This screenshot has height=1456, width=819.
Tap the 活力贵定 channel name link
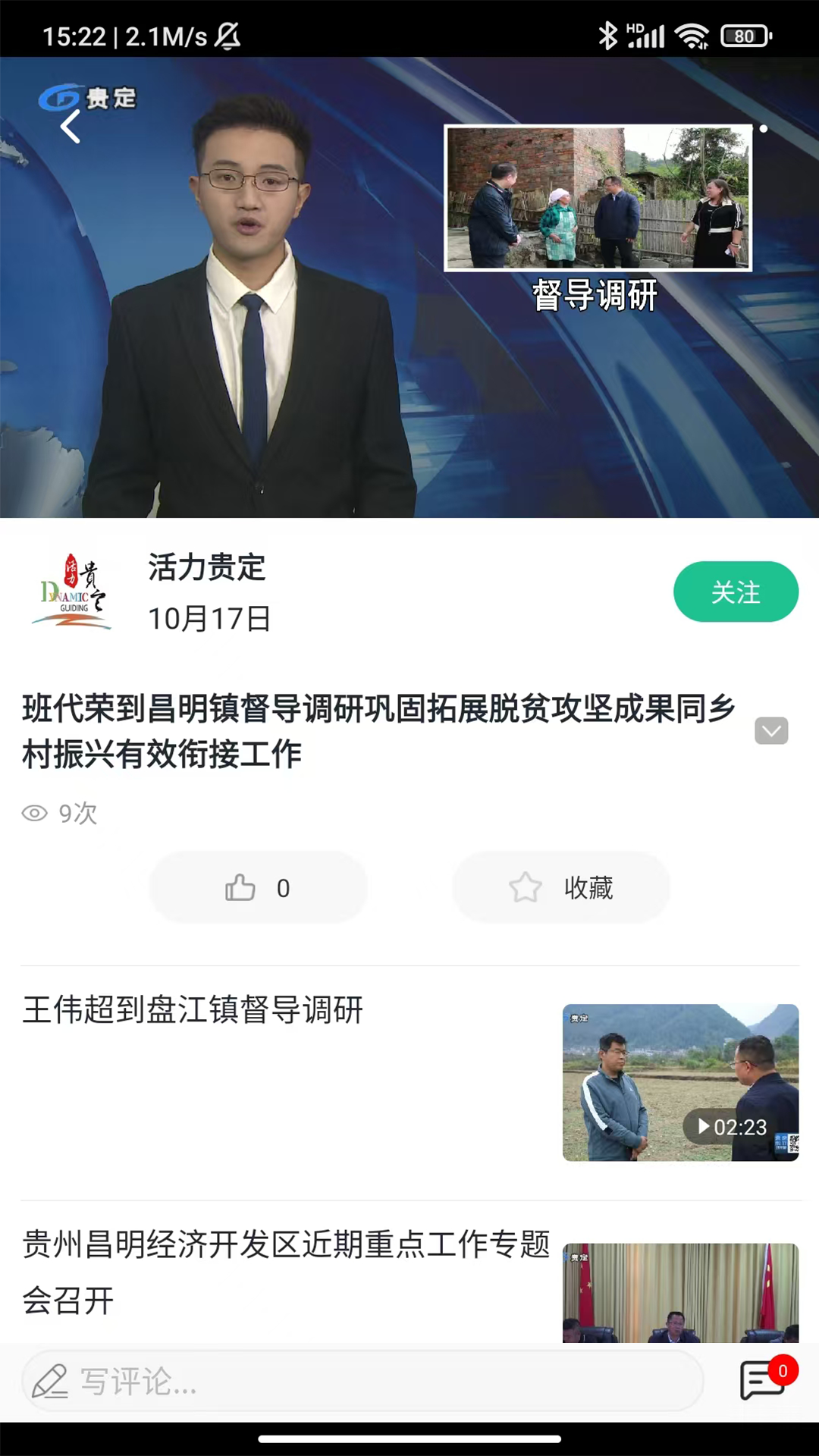206,570
